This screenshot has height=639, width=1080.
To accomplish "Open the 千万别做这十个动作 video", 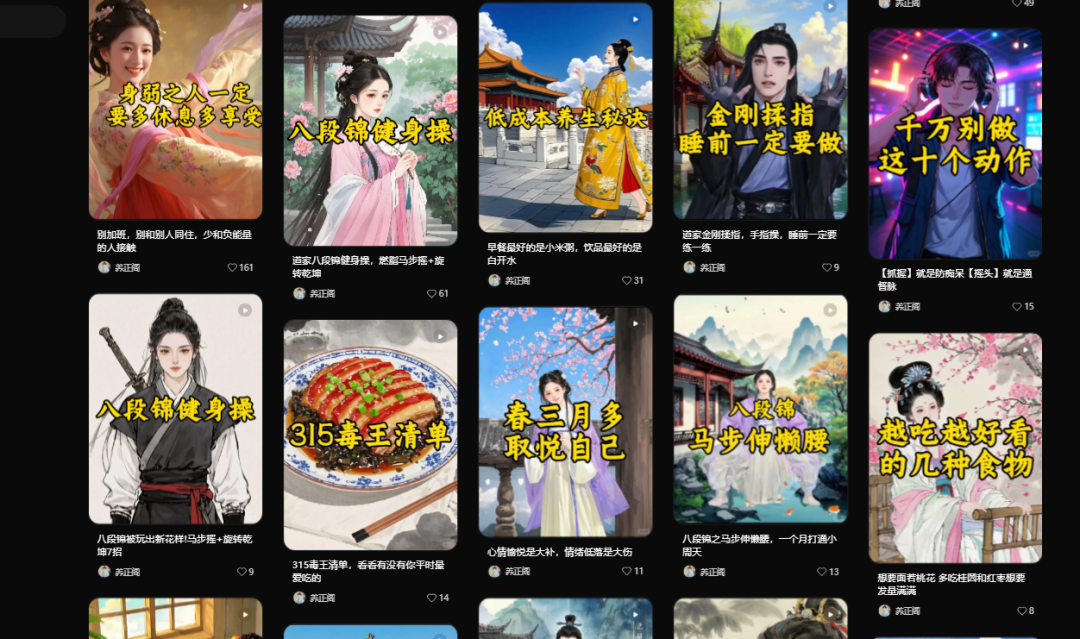I will (x=955, y=143).
